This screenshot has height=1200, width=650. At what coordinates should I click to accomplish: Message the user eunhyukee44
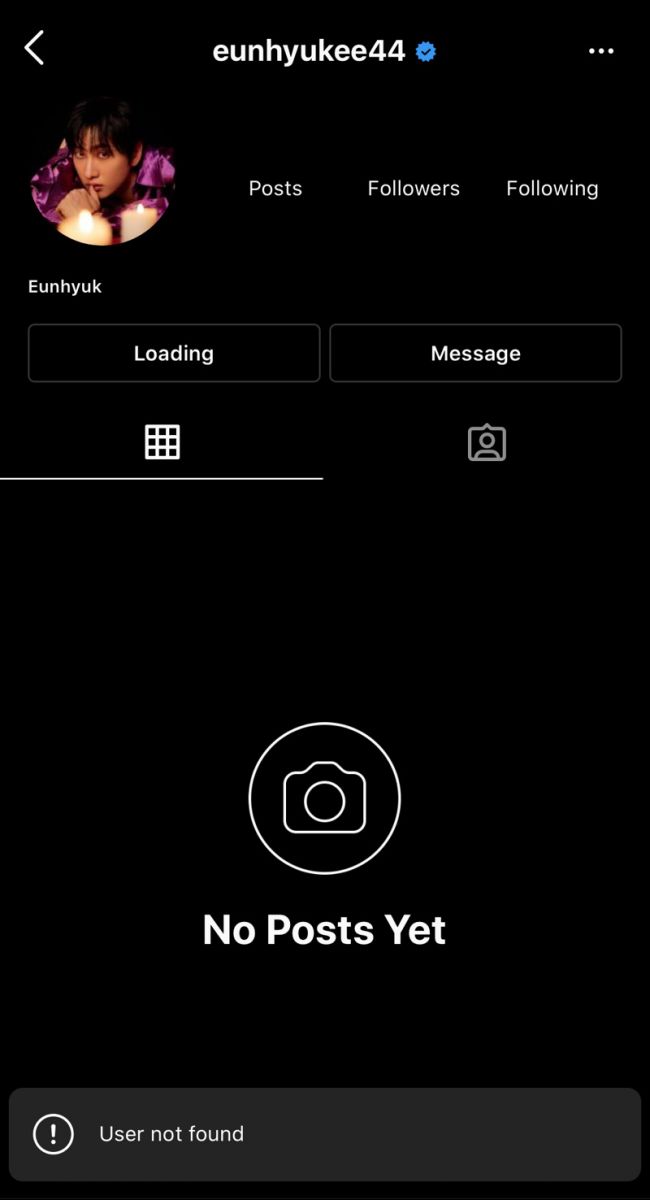(x=476, y=353)
